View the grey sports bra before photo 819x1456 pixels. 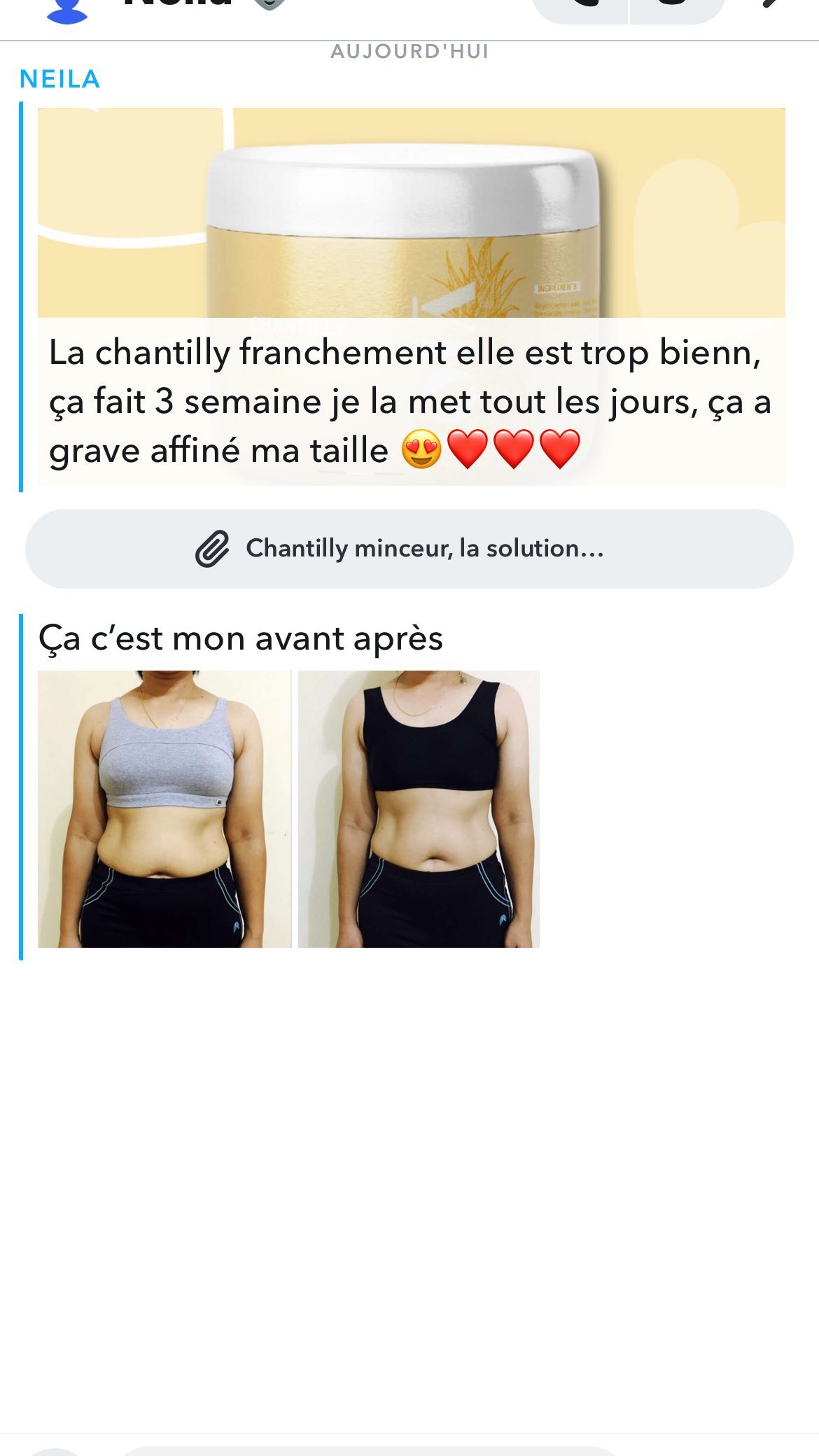[x=164, y=809]
